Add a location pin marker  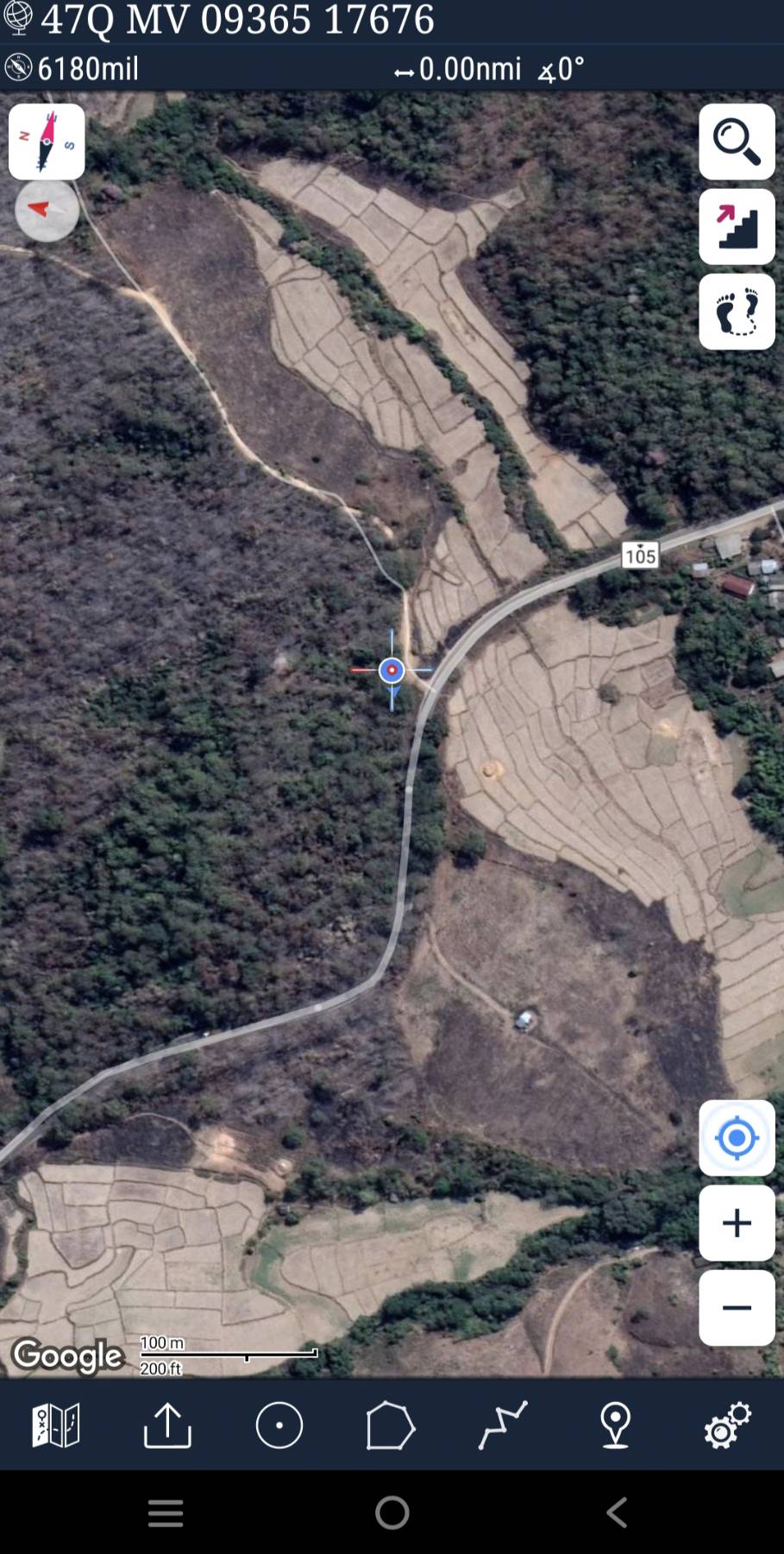coord(615,1425)
